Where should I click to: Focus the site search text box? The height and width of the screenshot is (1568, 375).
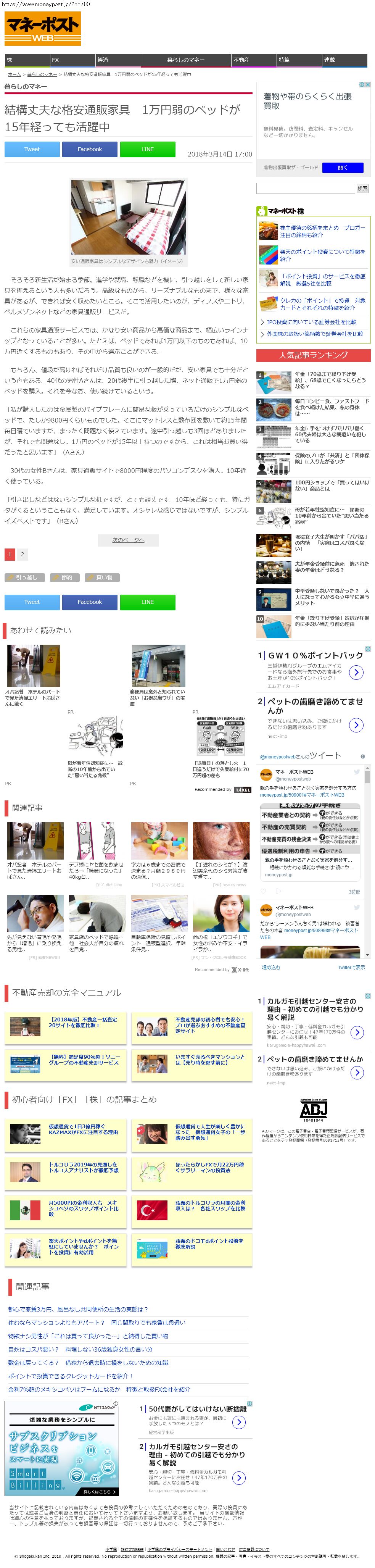(x=306, y=189)
